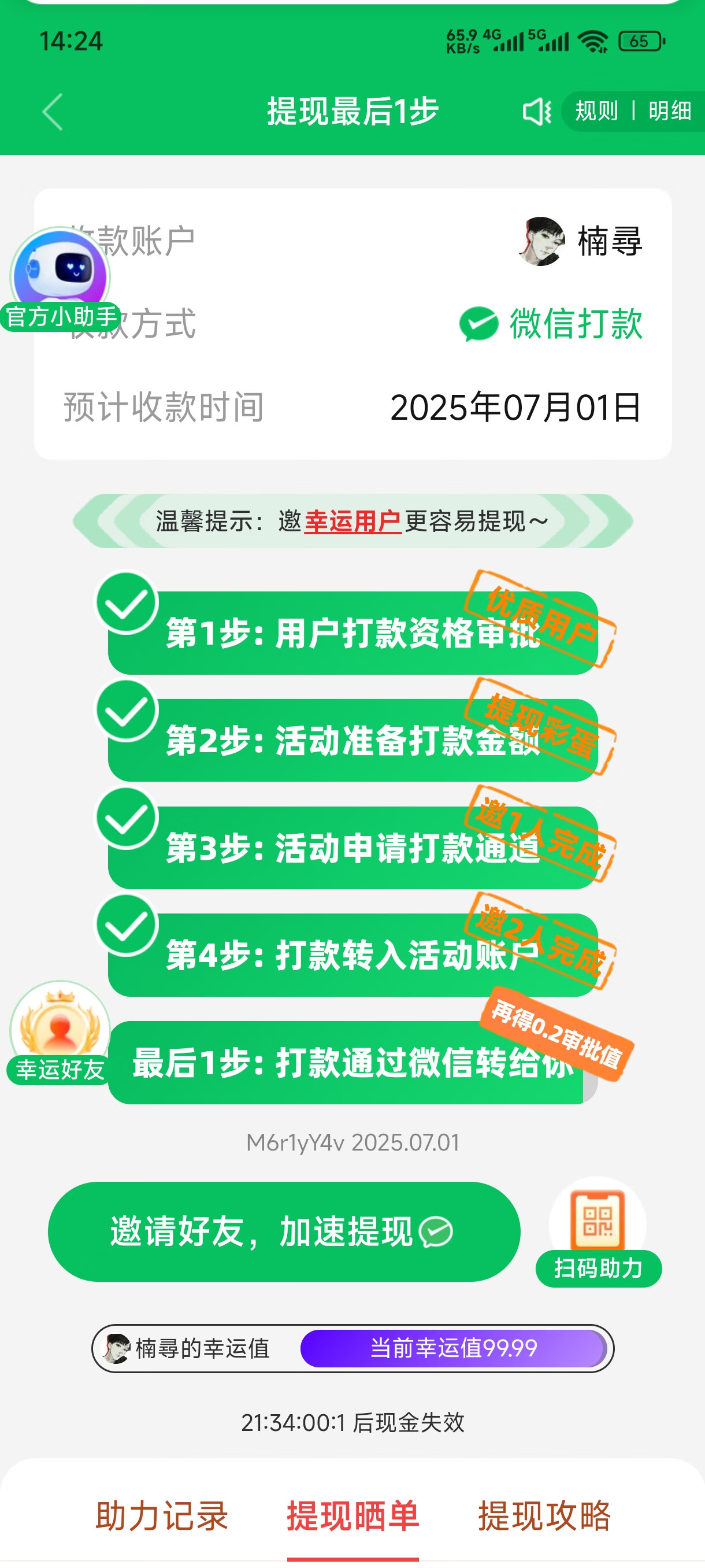Go back using the header arrow
Viewport: 705px width, 1568px height.
[53, 112]
